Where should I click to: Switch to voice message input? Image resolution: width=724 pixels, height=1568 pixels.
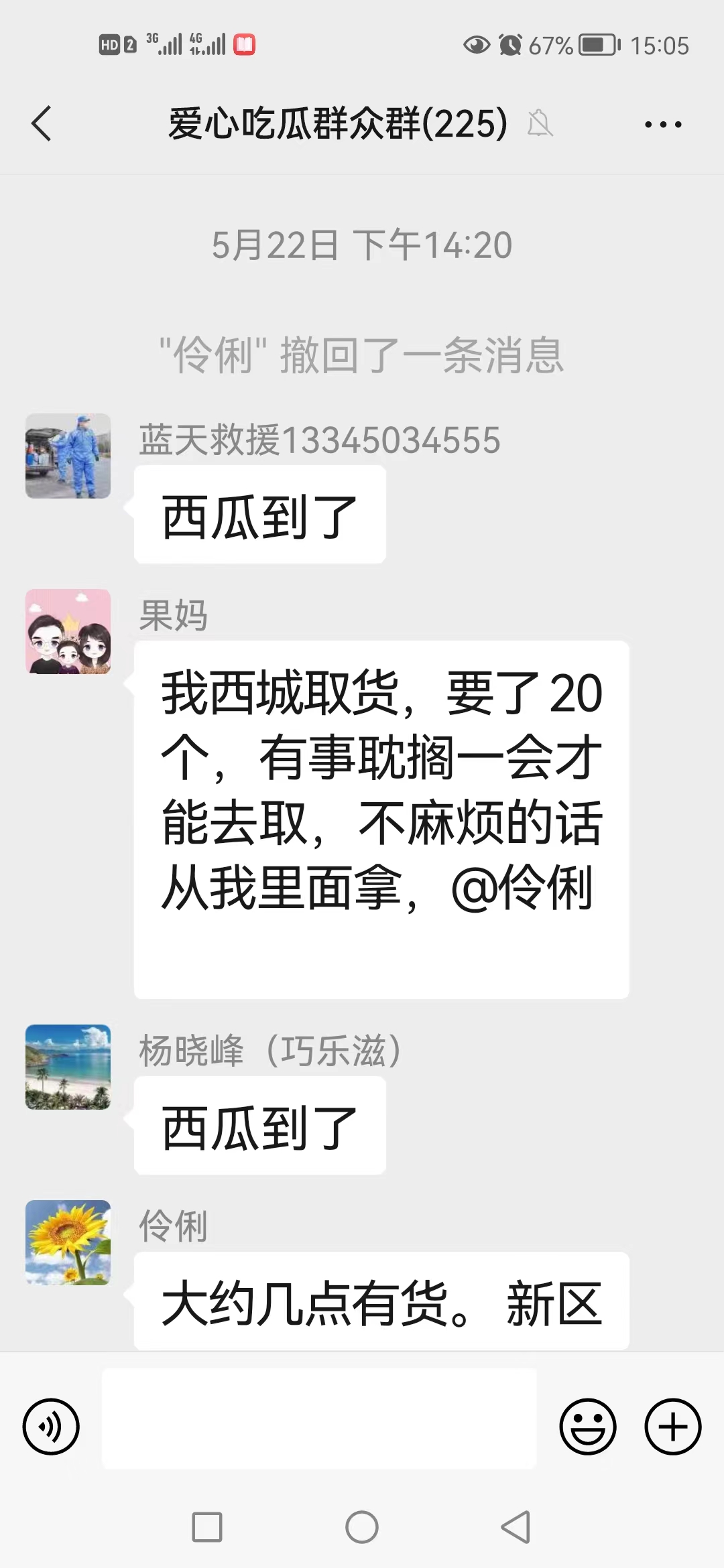(x=51, y=1427)
